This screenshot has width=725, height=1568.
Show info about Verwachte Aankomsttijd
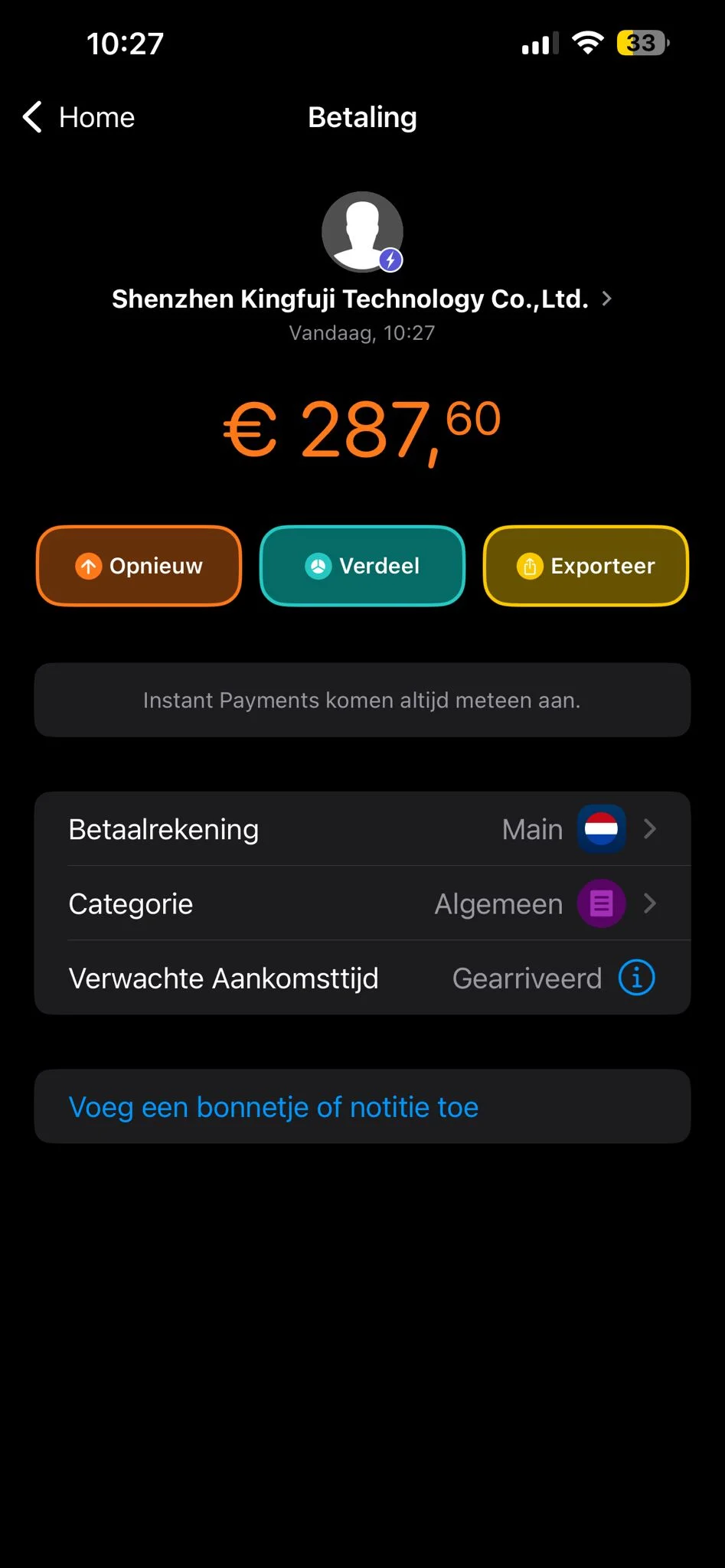[x=636, y=978]
